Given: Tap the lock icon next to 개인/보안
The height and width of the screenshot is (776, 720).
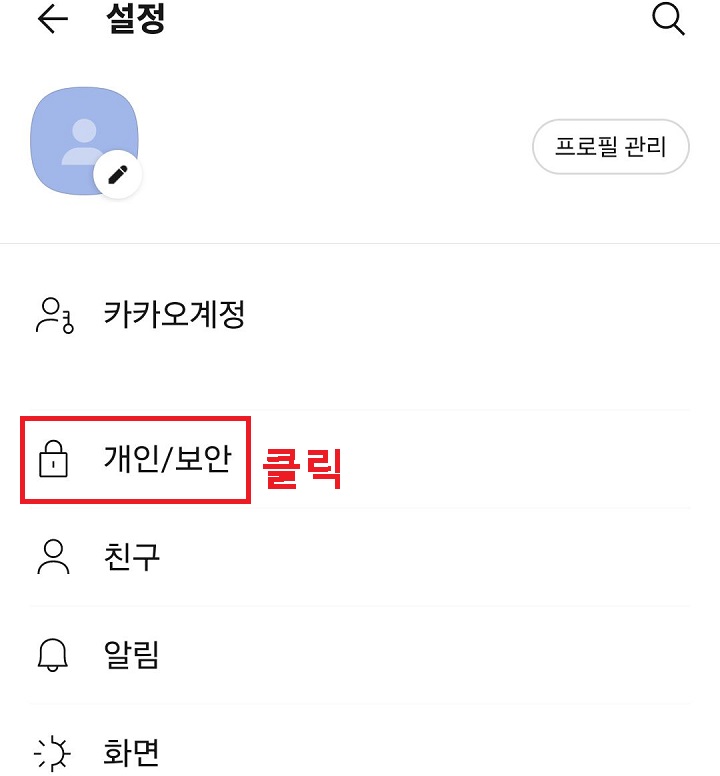Looking at the screenshot, I should click(52, 457).
